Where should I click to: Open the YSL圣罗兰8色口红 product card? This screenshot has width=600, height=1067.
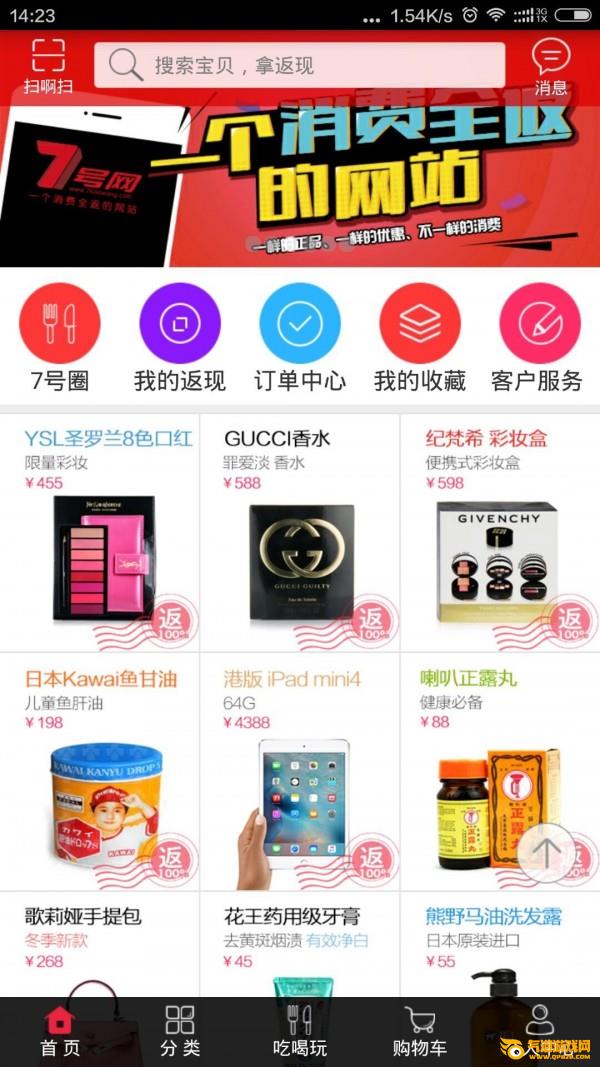tap(99, 532)
